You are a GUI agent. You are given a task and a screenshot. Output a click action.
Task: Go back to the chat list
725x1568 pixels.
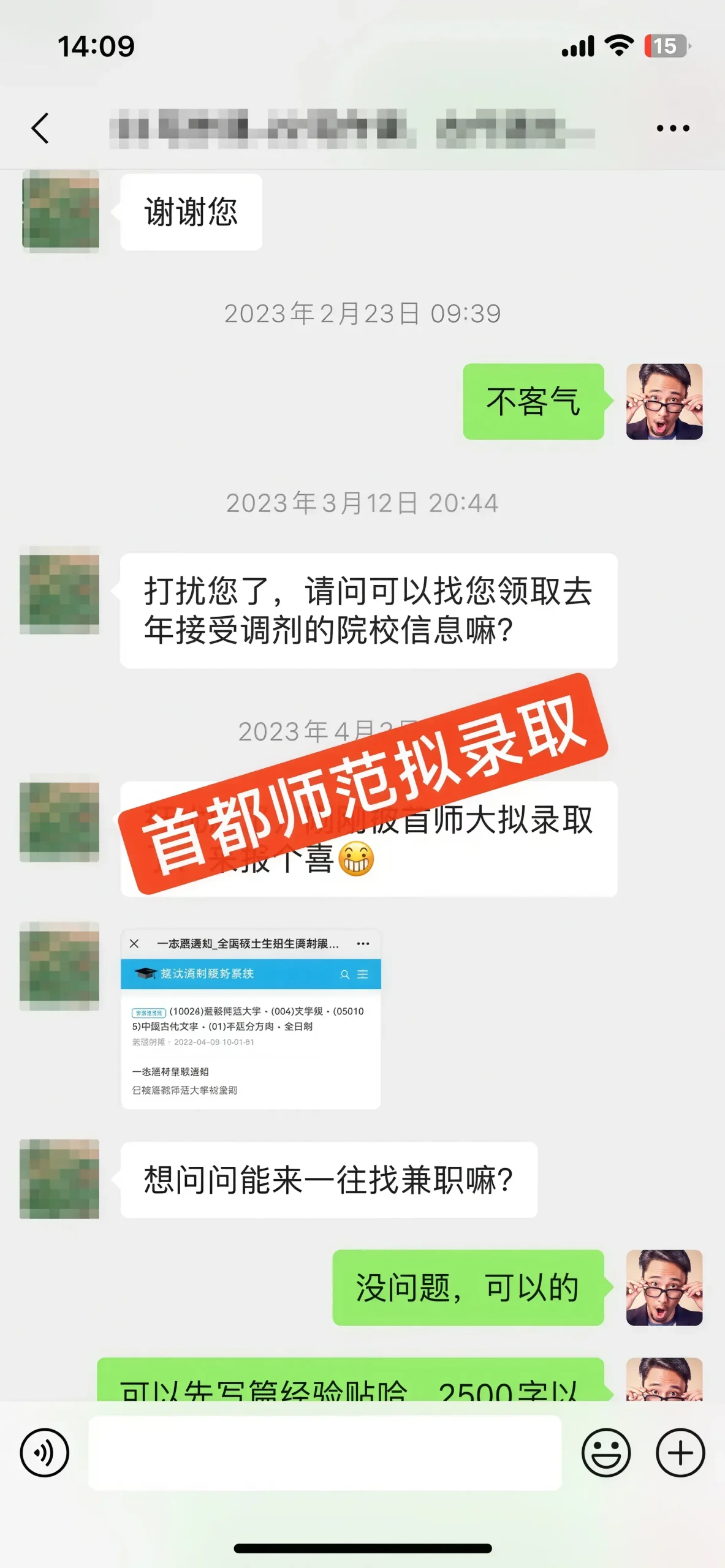tap(40, 129)
